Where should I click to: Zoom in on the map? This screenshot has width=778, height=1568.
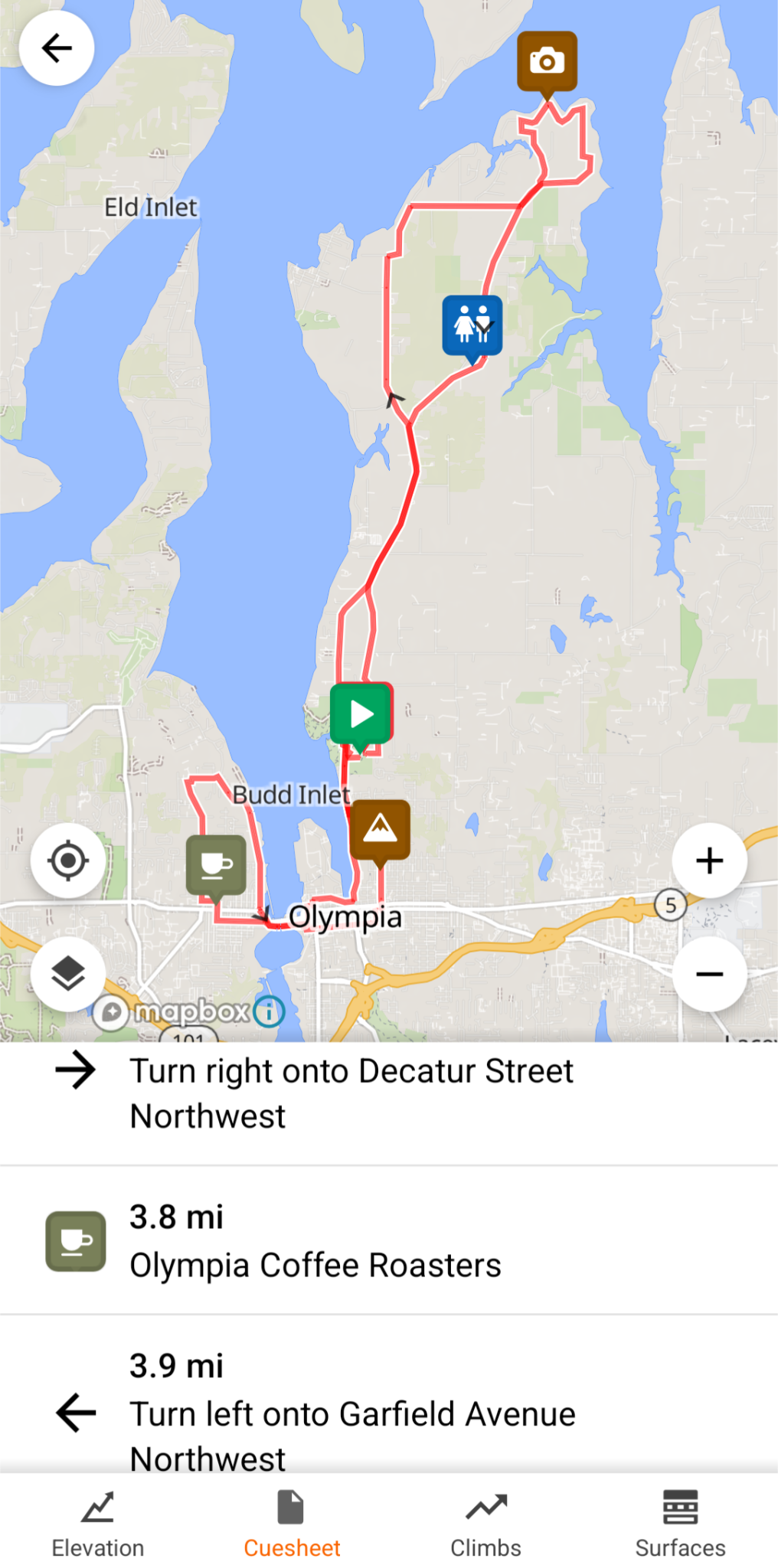(x=709, y=861)
